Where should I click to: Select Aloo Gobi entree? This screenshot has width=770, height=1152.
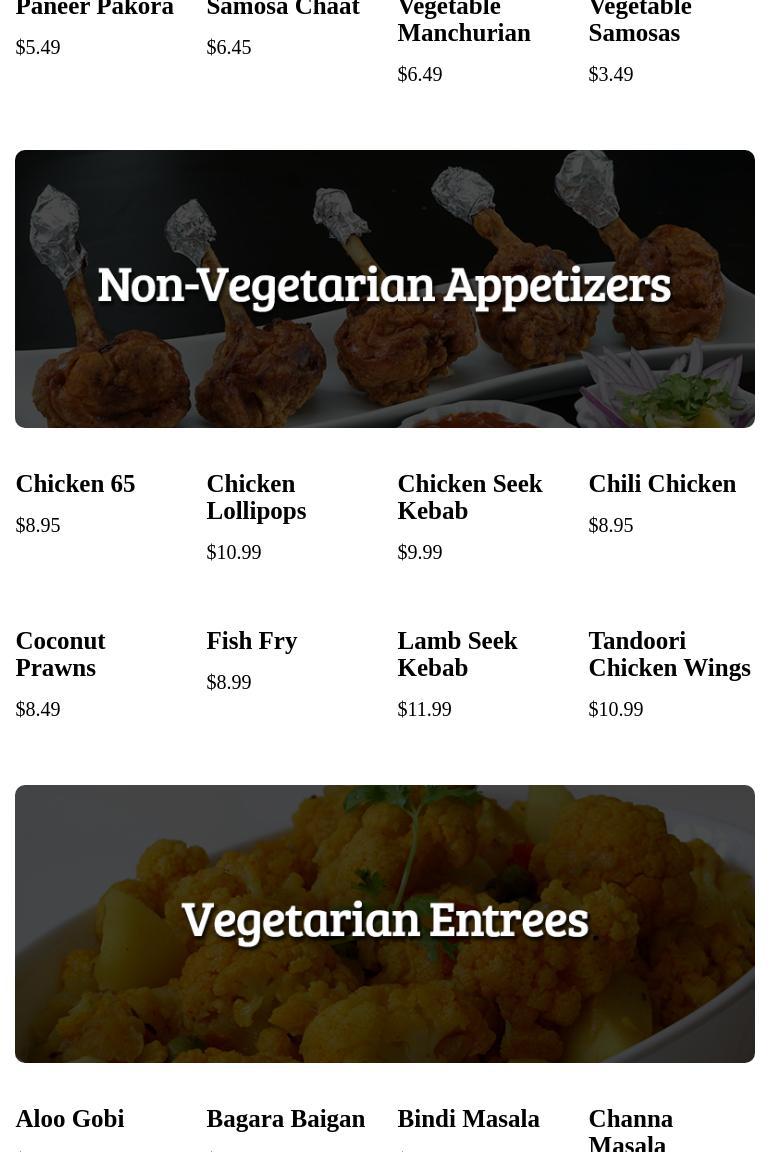click(70, 1119)
